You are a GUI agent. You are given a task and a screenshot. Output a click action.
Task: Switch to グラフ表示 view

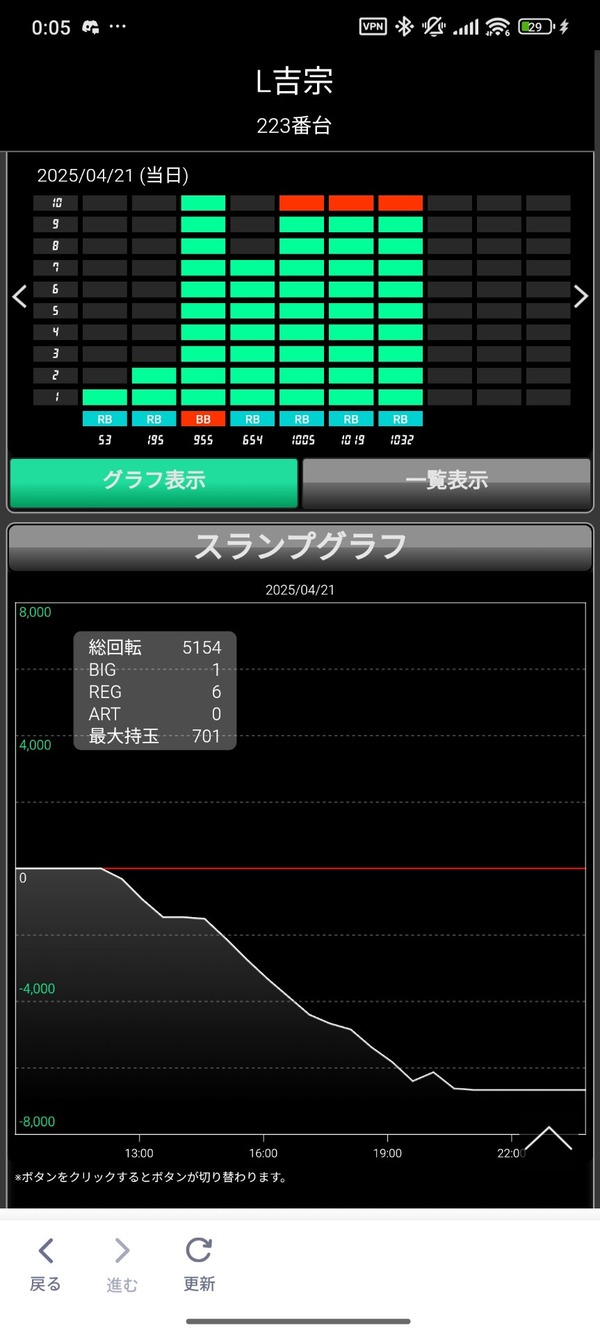coord(154,482)
